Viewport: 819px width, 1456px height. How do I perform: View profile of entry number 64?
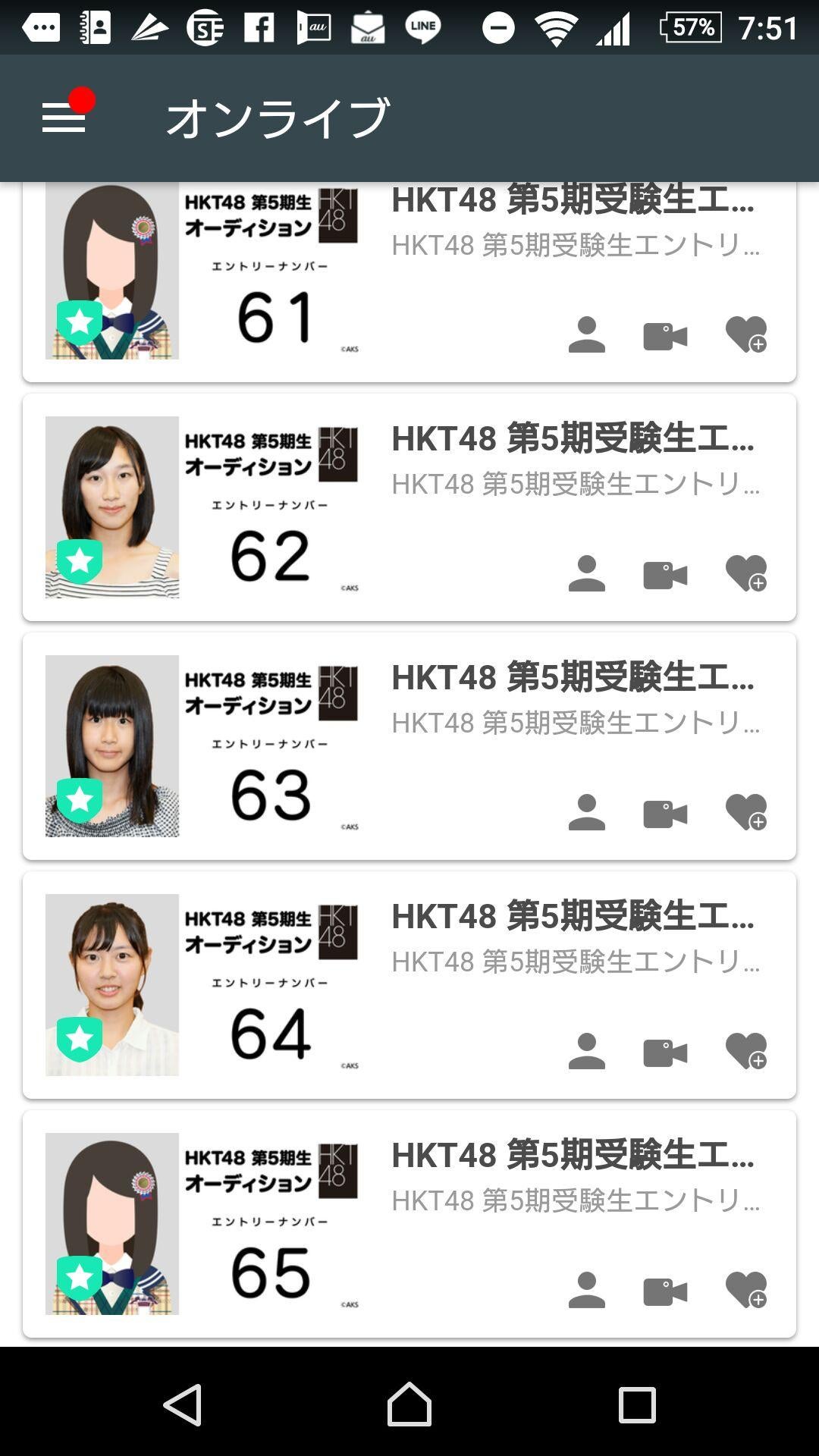(x=587, y=1052)
